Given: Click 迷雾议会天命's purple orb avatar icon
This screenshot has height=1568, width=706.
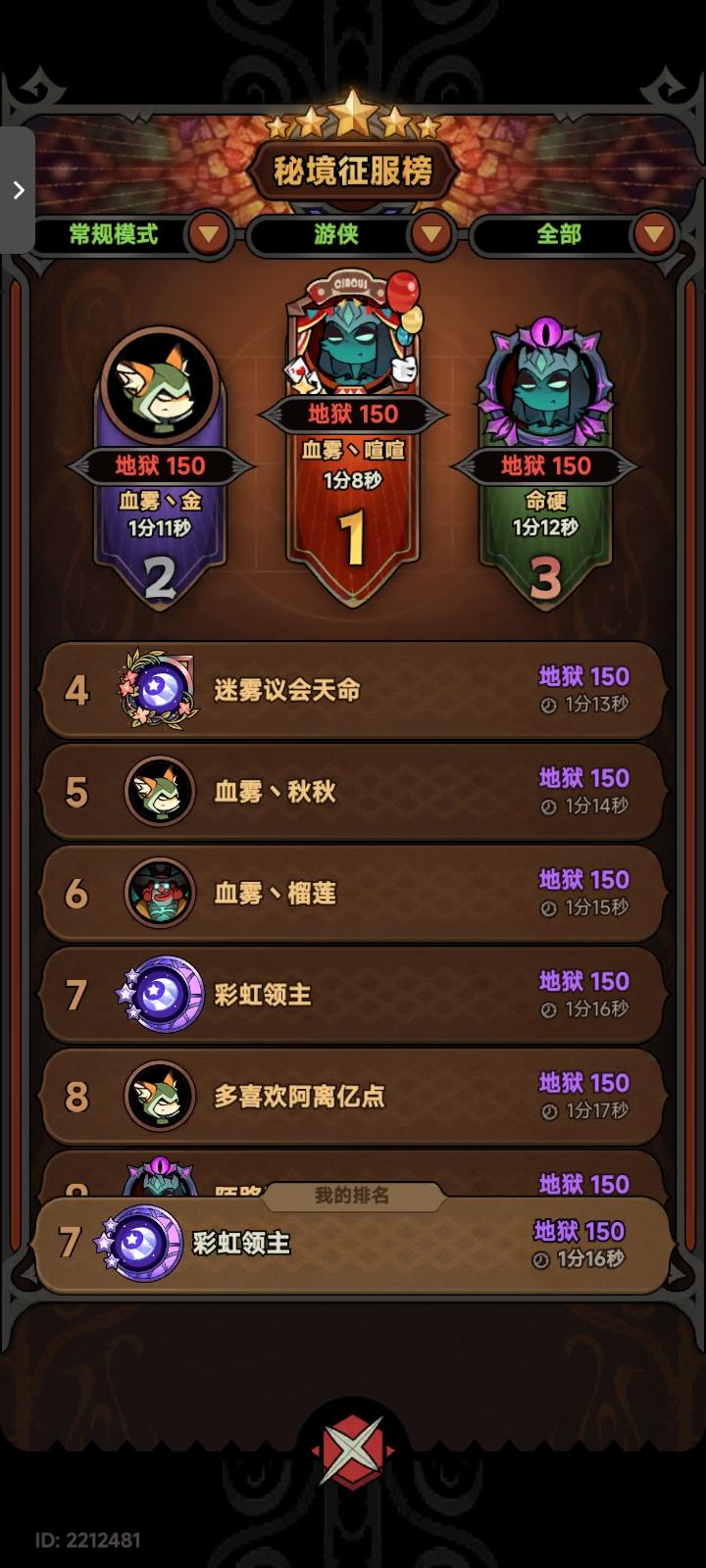Looking at the screenshot, I should click(x=160, y=687).
